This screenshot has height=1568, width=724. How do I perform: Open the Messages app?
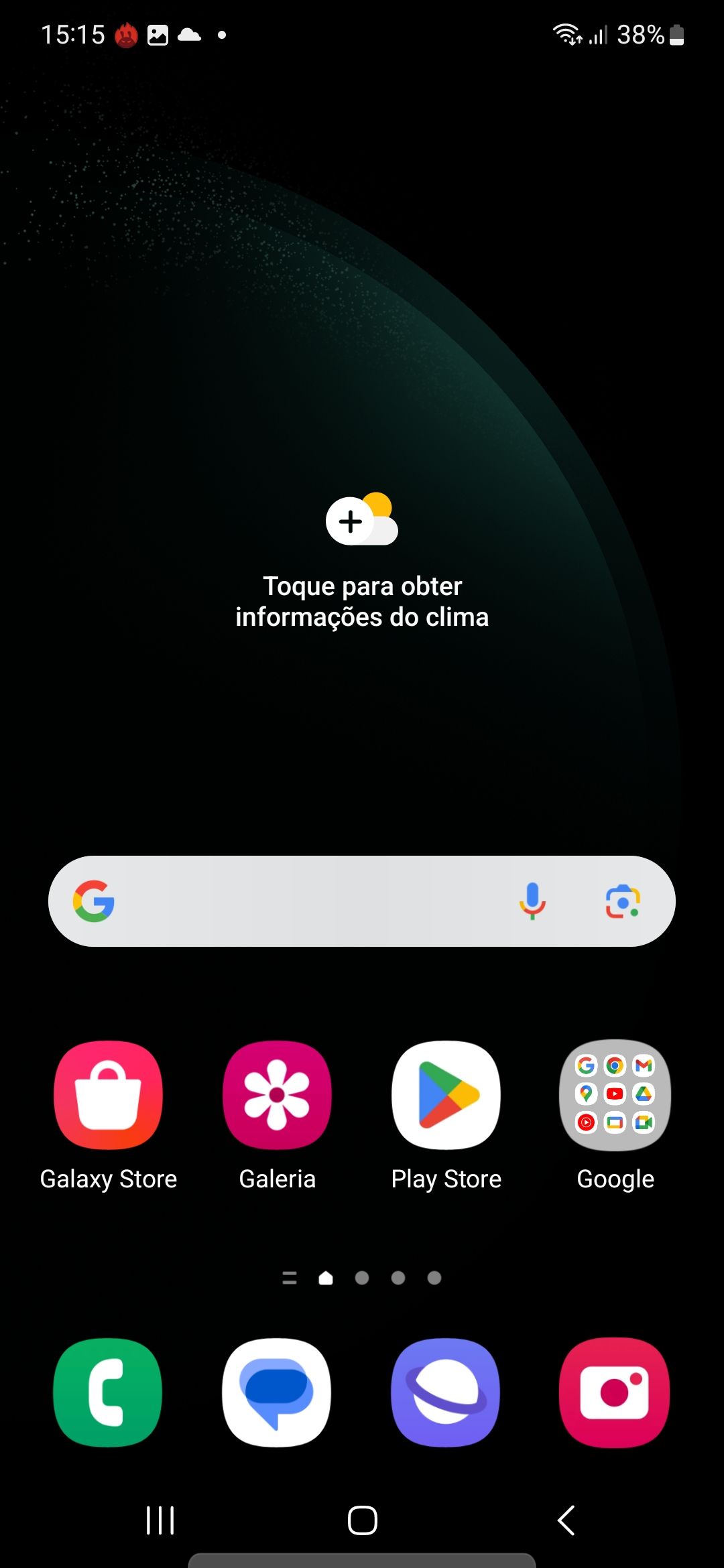(x=277, y=1392)
